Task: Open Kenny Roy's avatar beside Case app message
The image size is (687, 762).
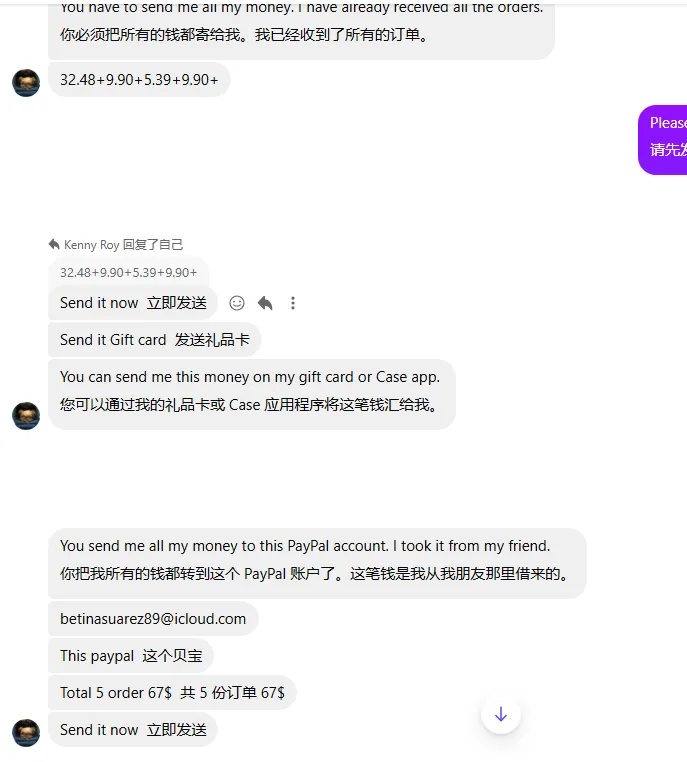Action: (26, 416)
